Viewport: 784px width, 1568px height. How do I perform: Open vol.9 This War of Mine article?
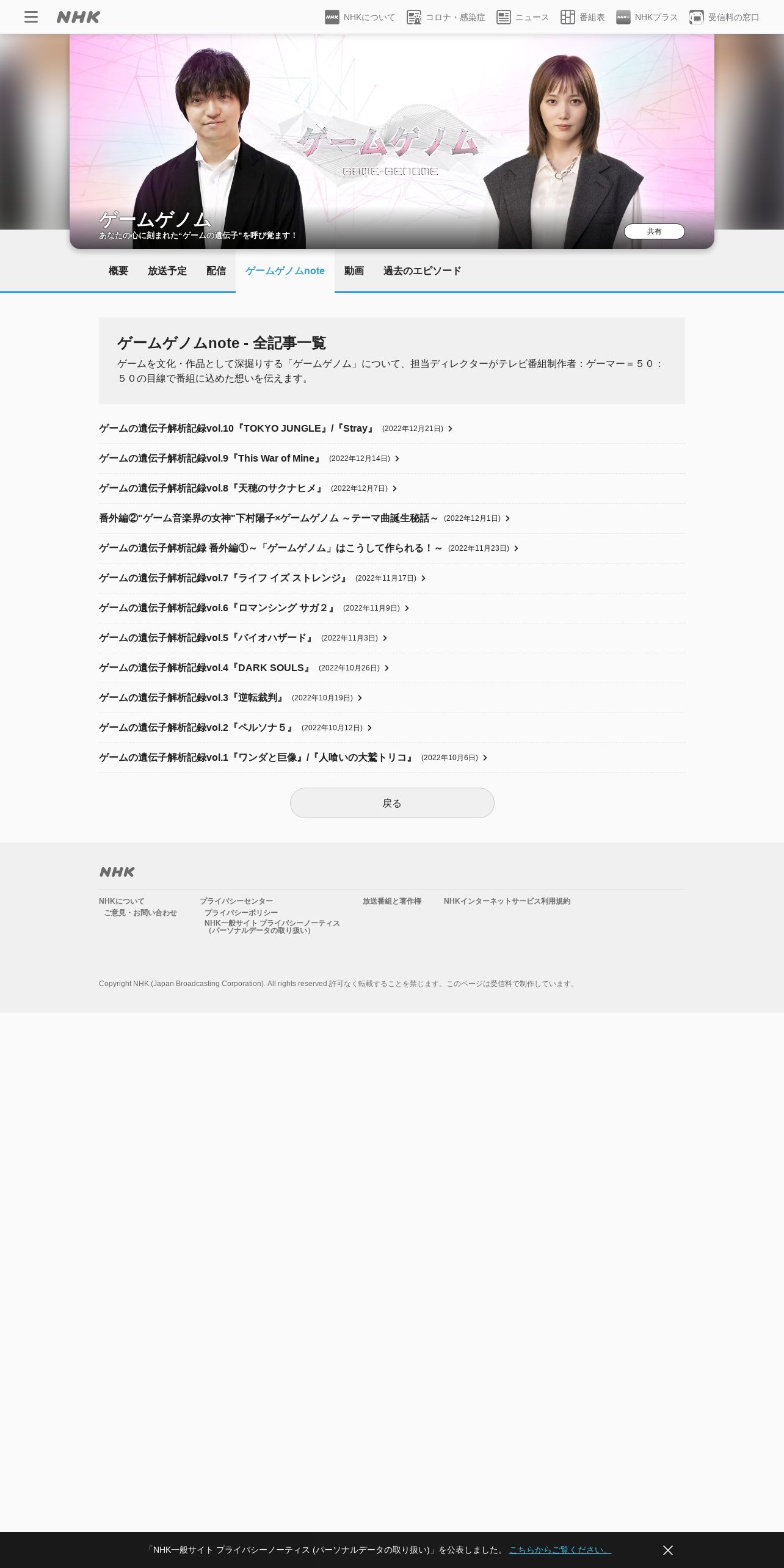coord(249,459)
